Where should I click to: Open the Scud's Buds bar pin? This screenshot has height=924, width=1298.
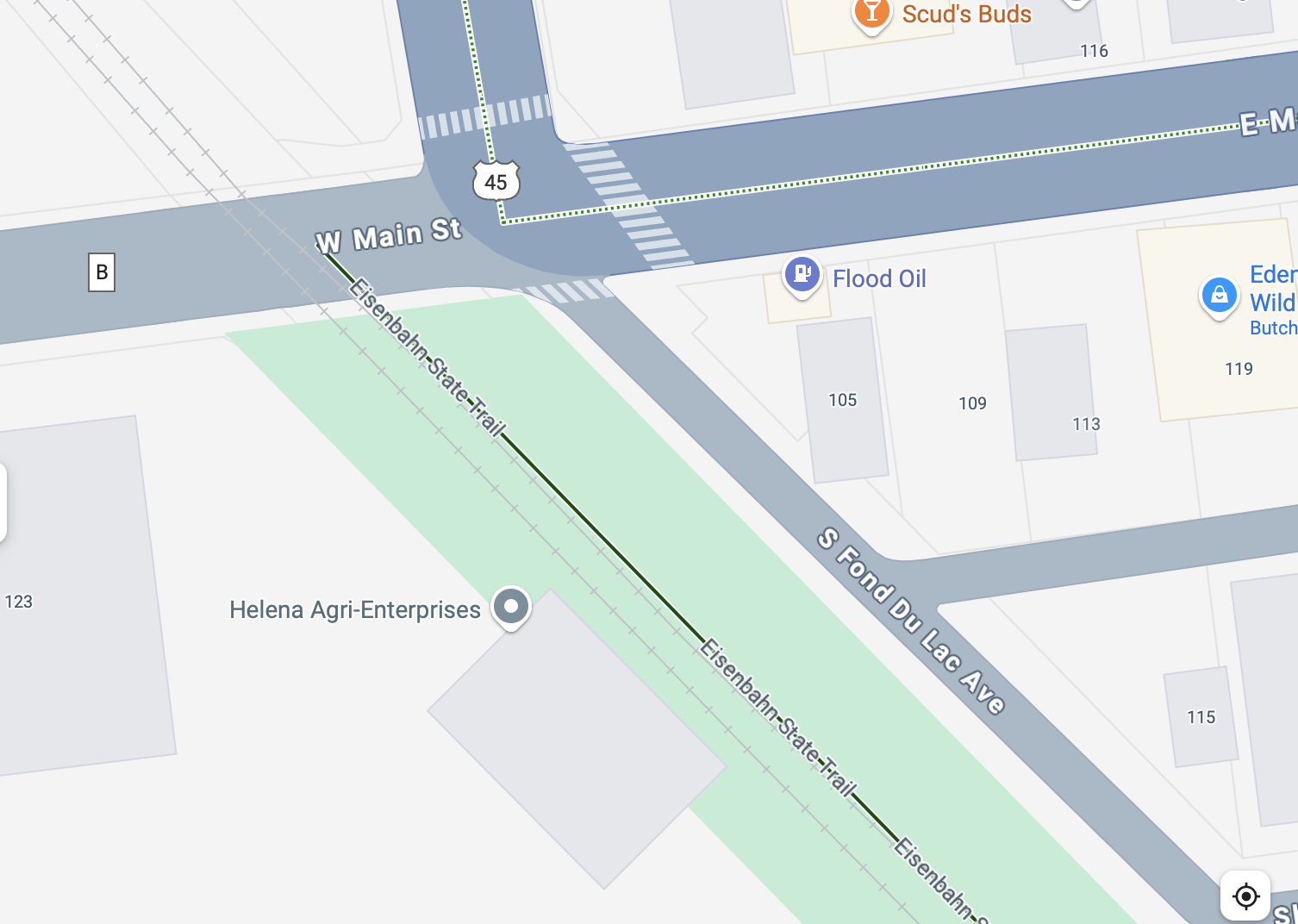pos(871,14)
